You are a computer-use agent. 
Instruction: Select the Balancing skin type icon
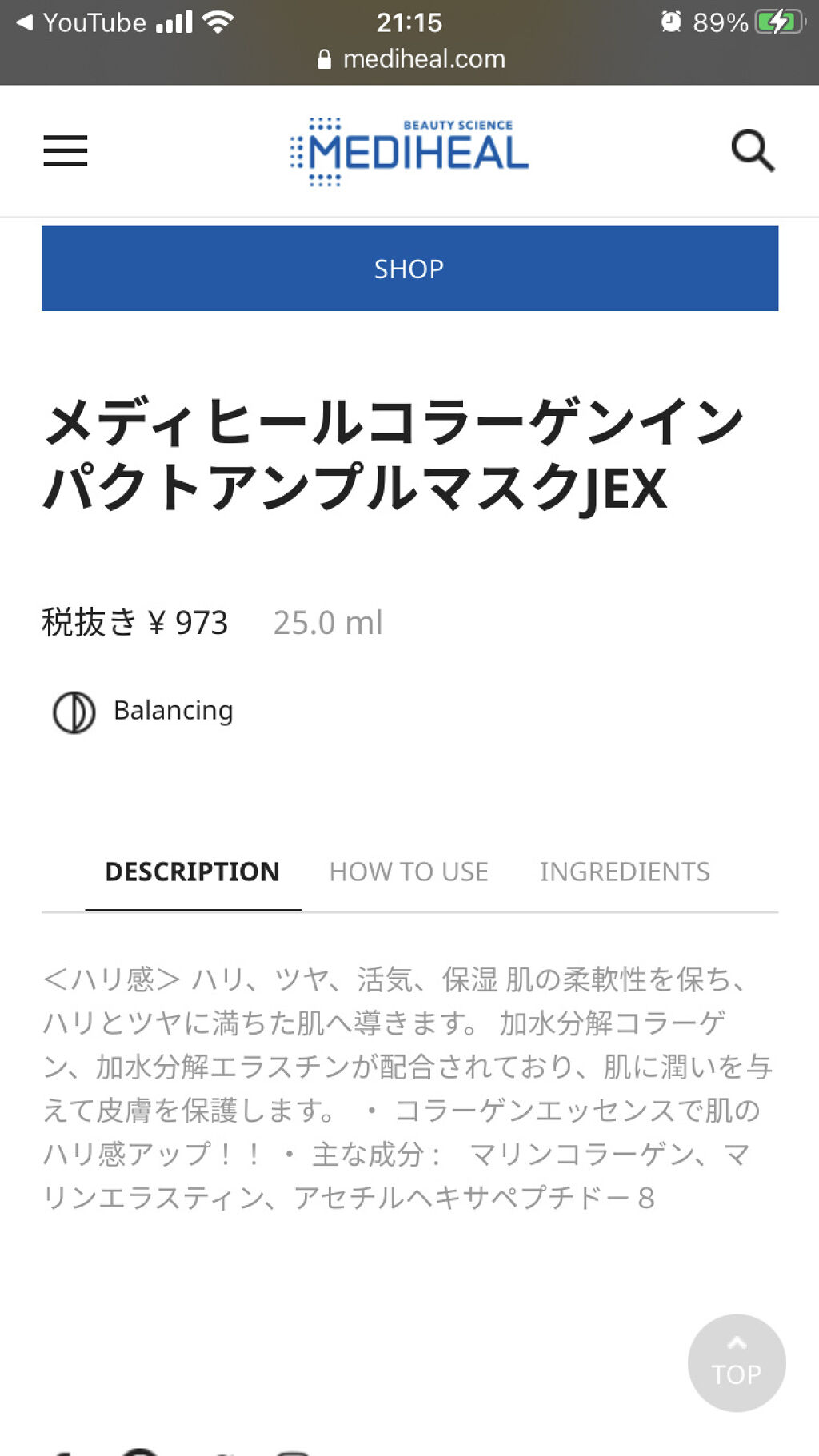pyautogui.click(x=72, y=710)
